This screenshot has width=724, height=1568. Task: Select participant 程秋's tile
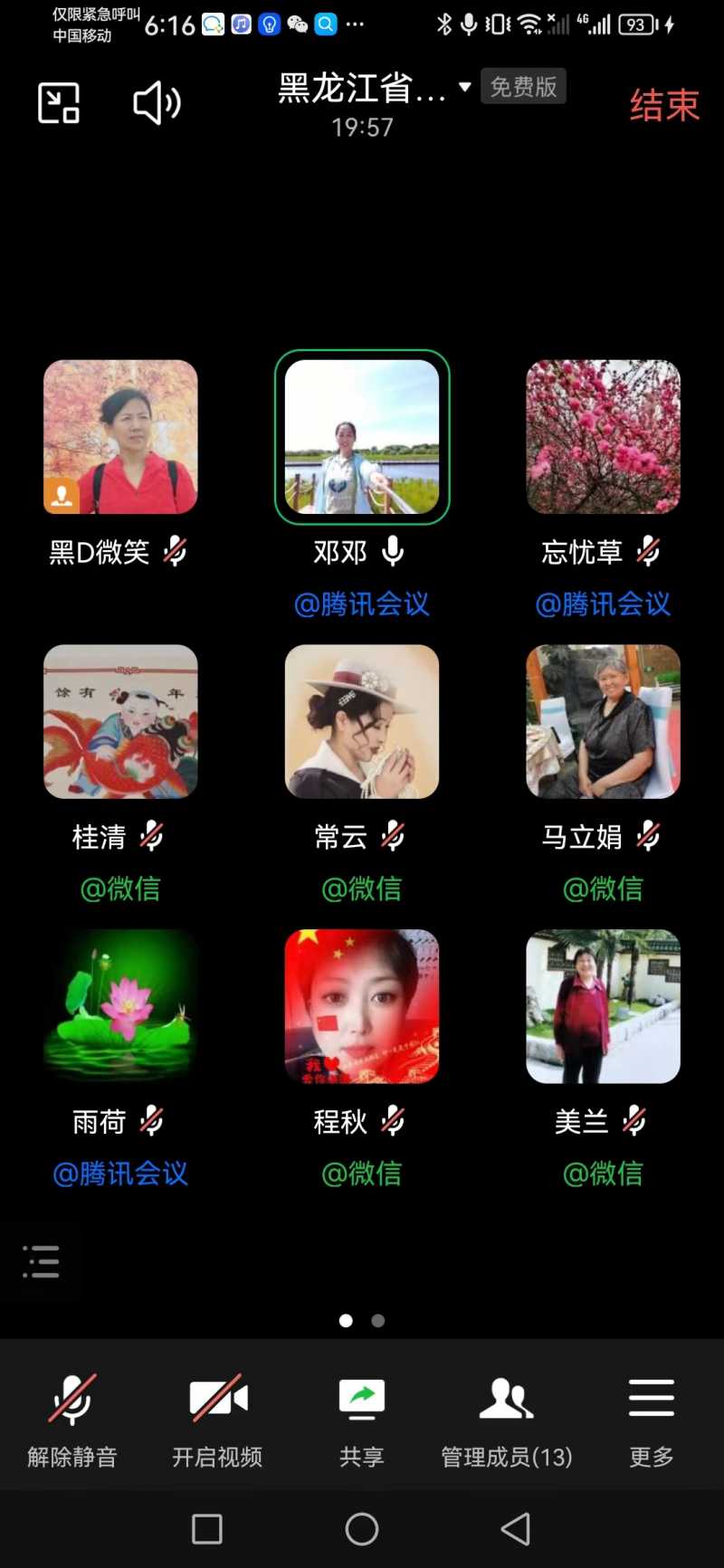tap(362, 1006)
